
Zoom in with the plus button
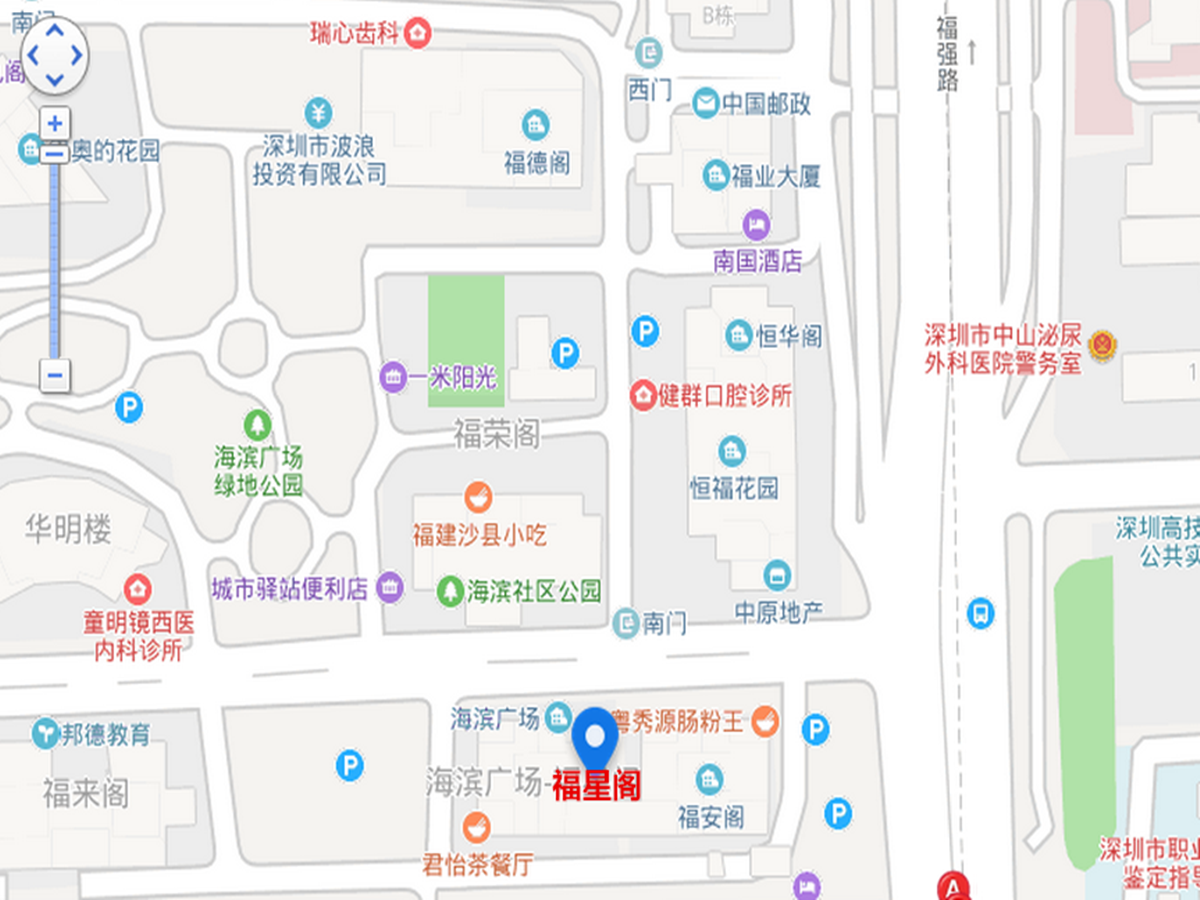coord(55,123)
